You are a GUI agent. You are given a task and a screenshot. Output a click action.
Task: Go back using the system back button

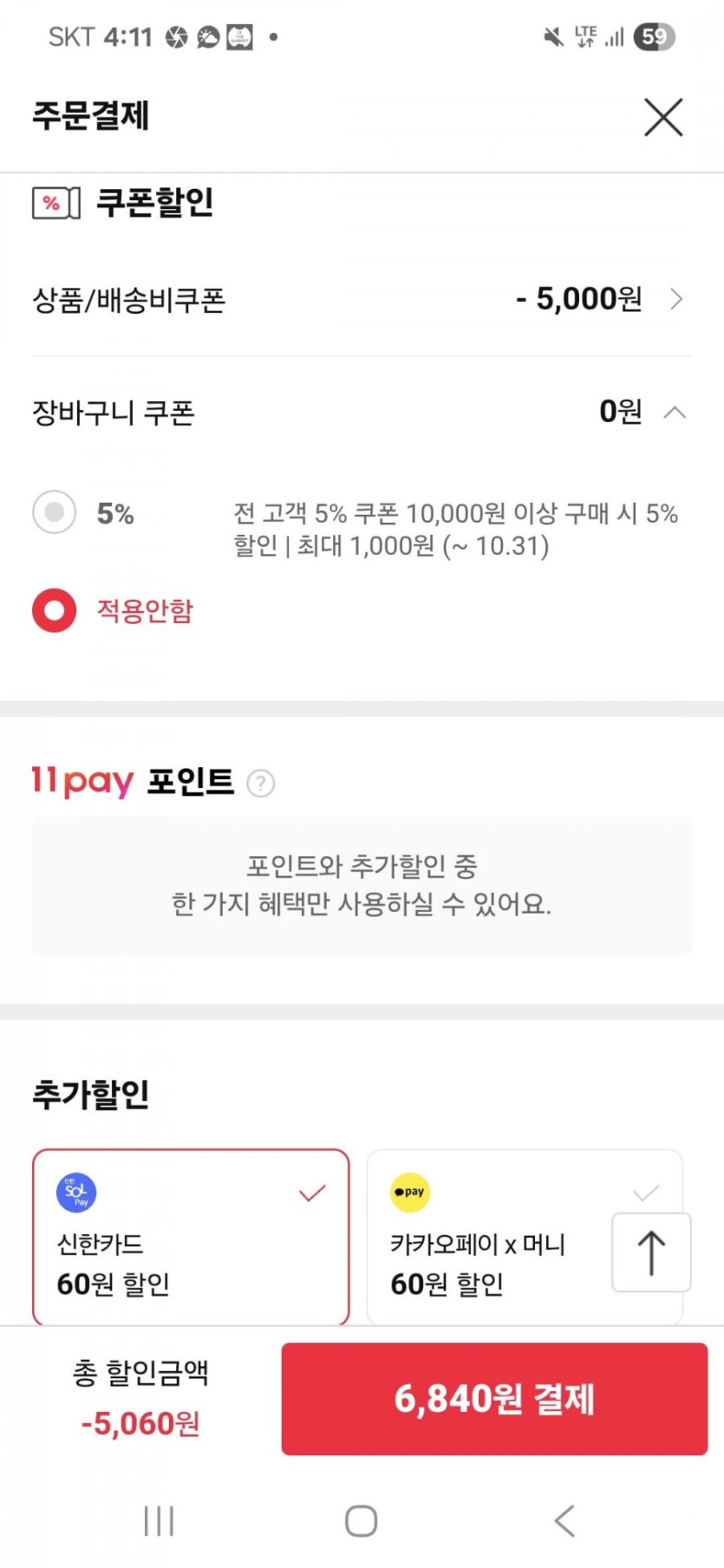tap(564, 1520)
